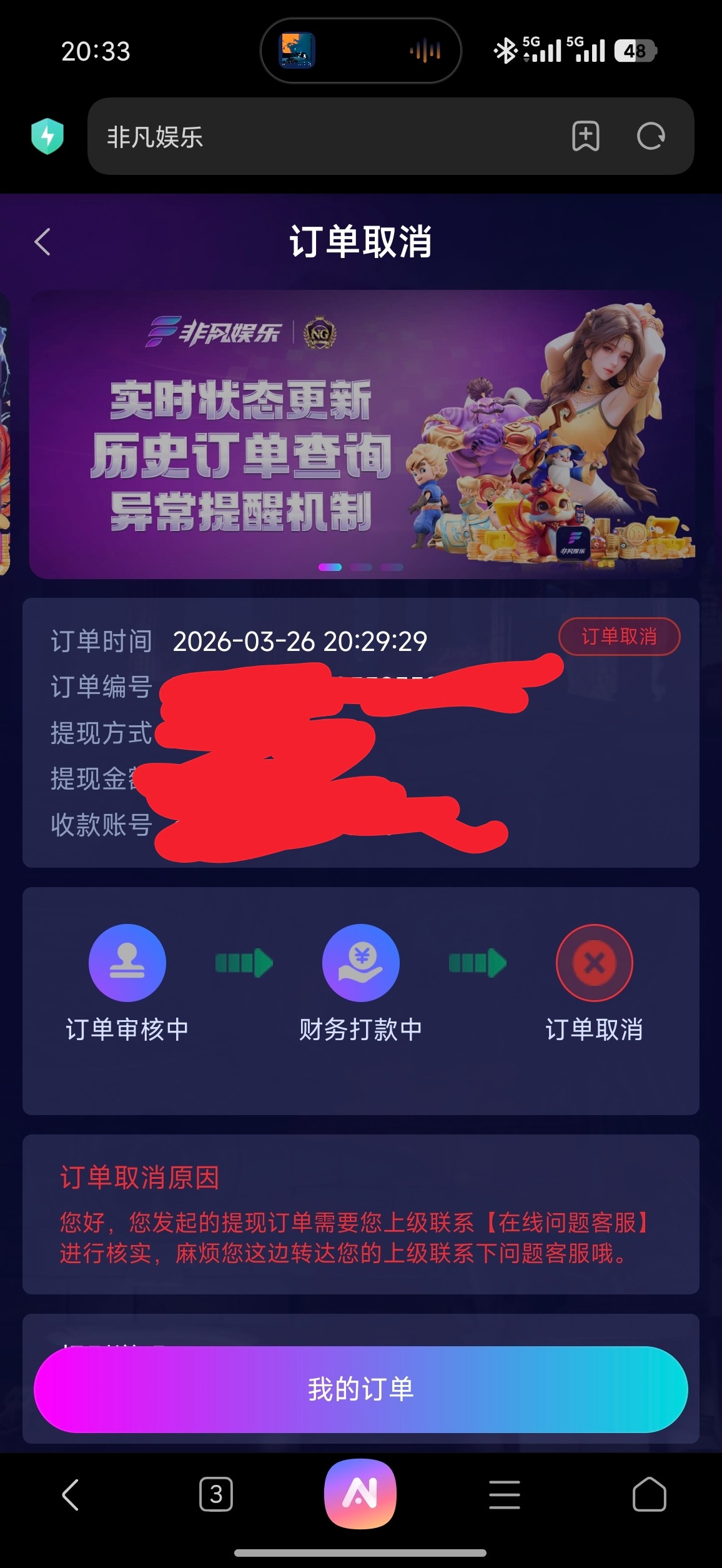Open the browser menu
This screenshot has height=1568, width=722.
pos(504,1494)
